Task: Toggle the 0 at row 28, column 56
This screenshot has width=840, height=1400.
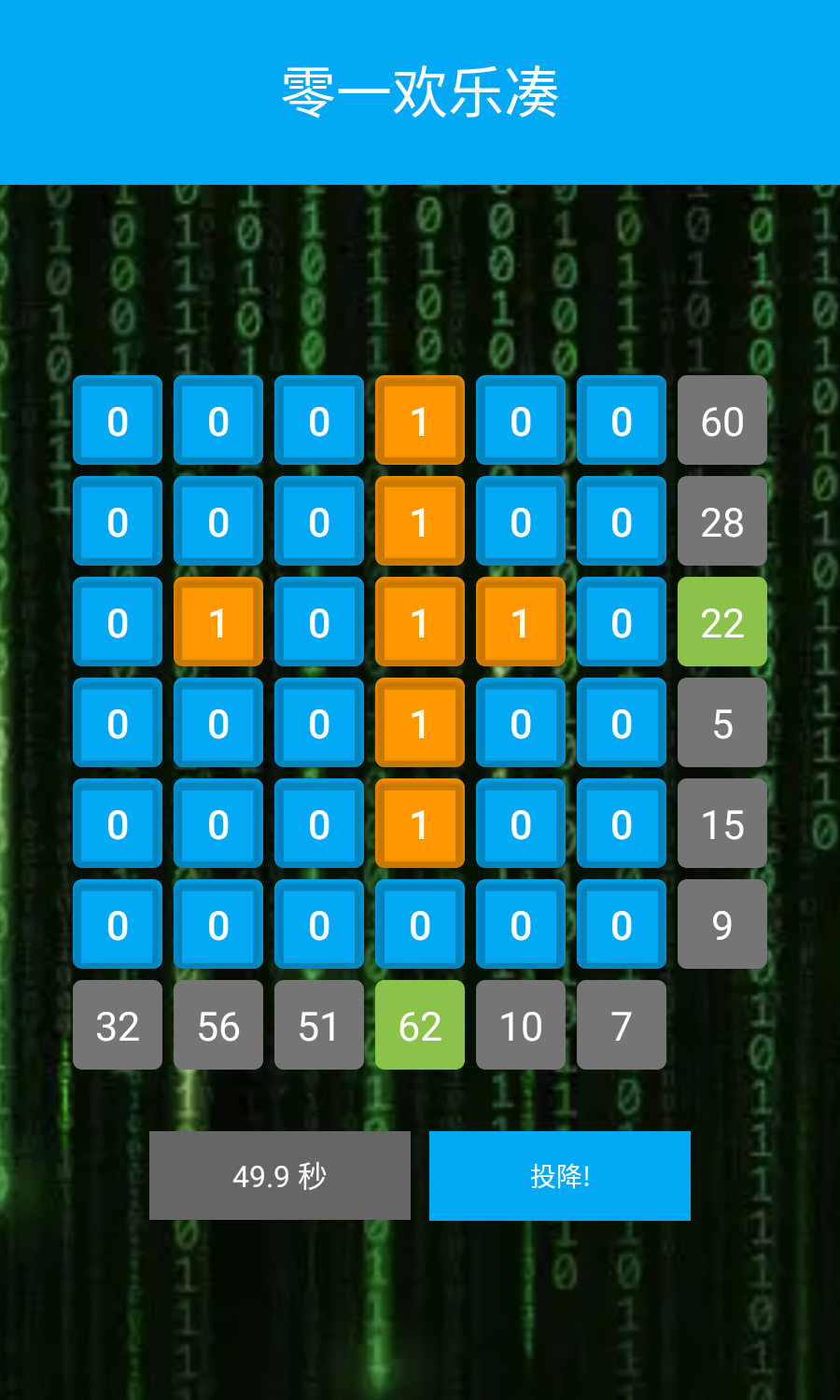Action: click(218, 522)
